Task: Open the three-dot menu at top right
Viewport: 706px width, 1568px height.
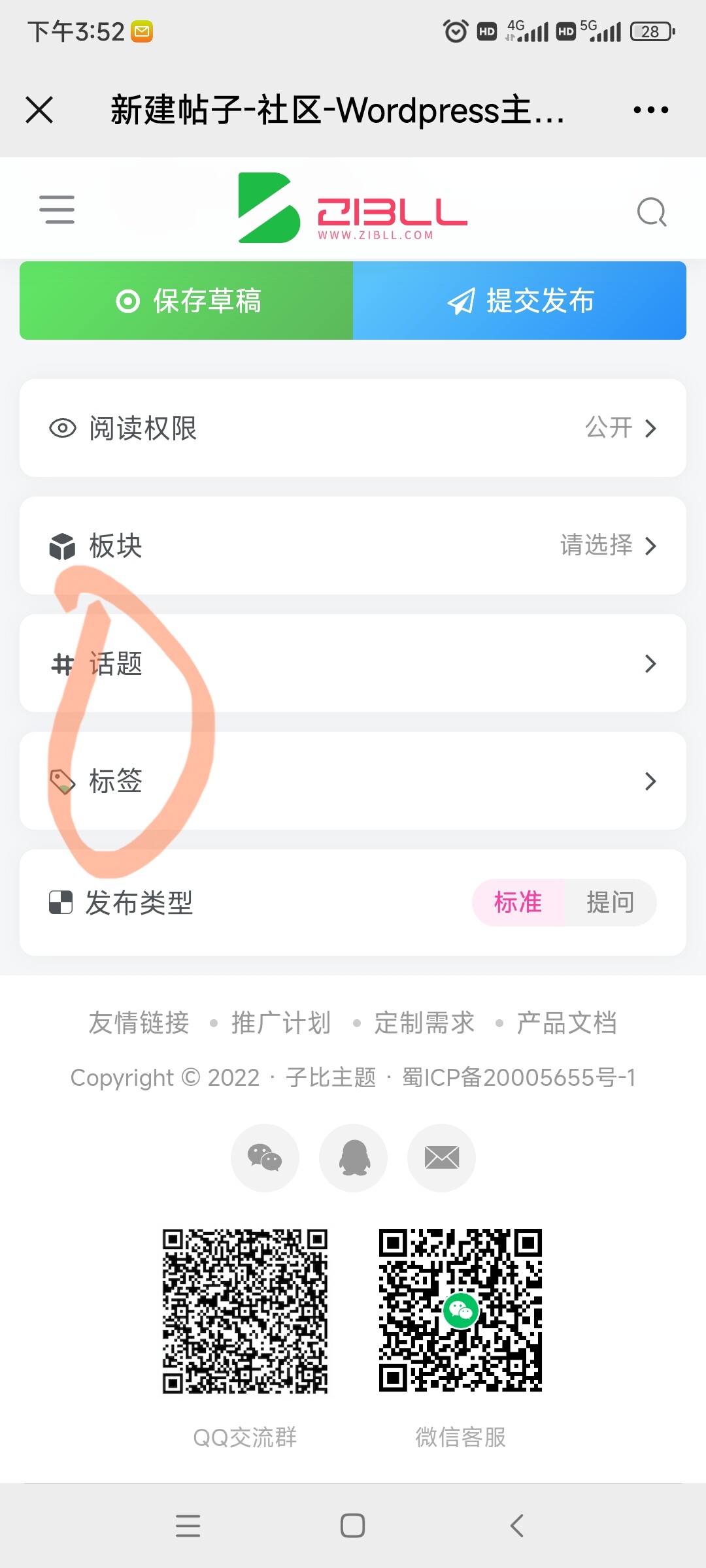Action: (650, 110)
